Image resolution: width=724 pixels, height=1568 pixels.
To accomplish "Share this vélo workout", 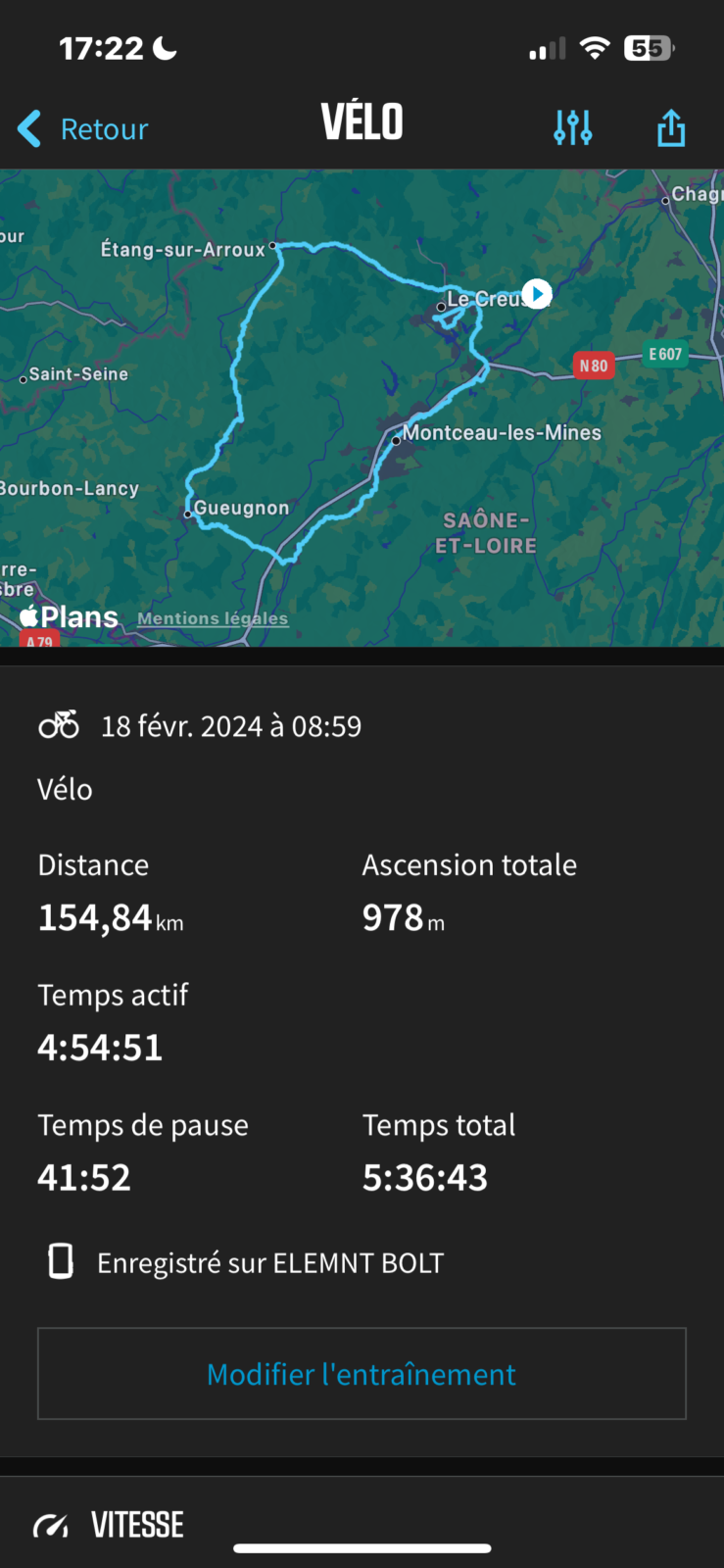I will 671,127.
